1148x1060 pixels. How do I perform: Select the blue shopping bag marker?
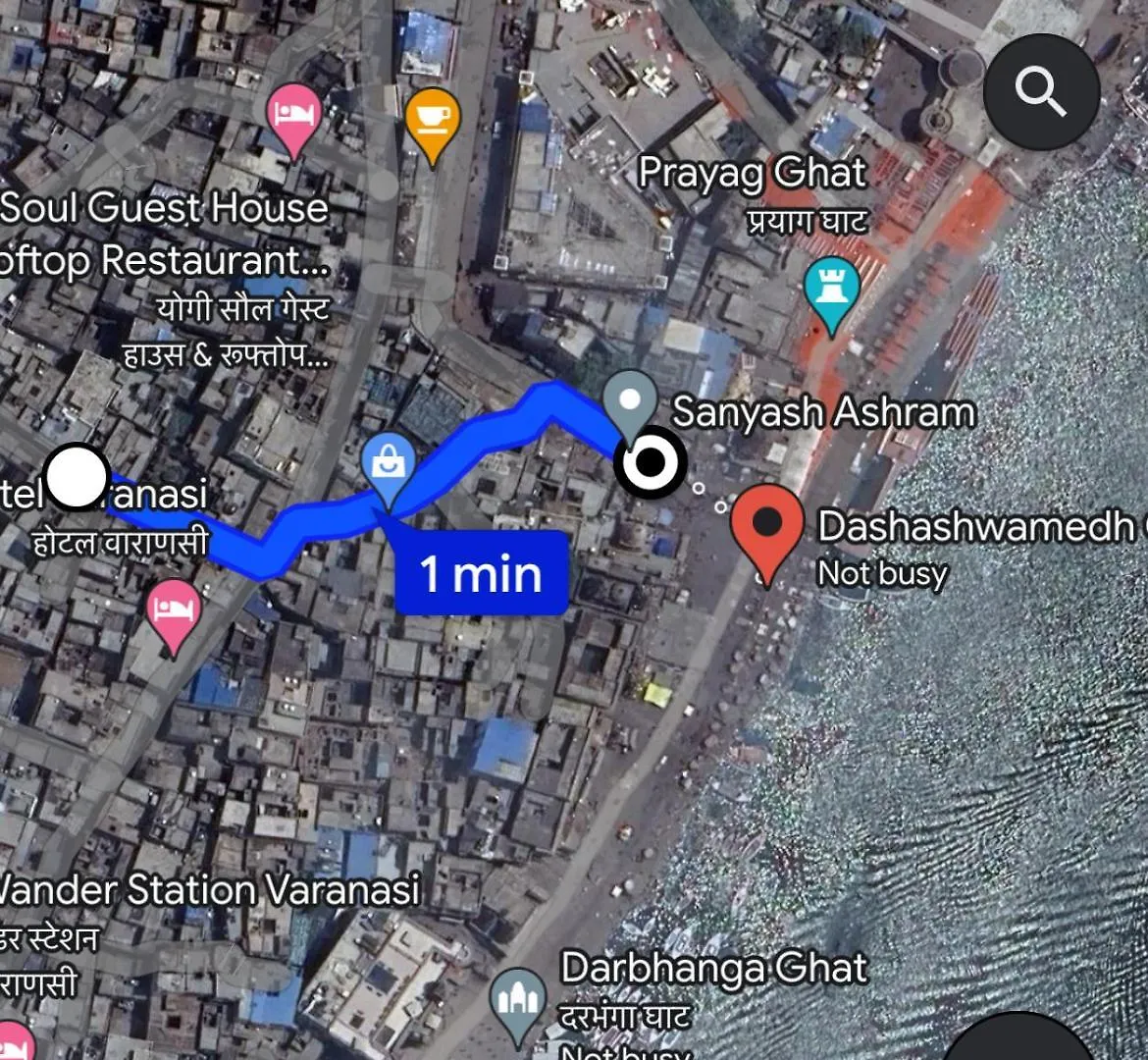(x=388, y=465)
